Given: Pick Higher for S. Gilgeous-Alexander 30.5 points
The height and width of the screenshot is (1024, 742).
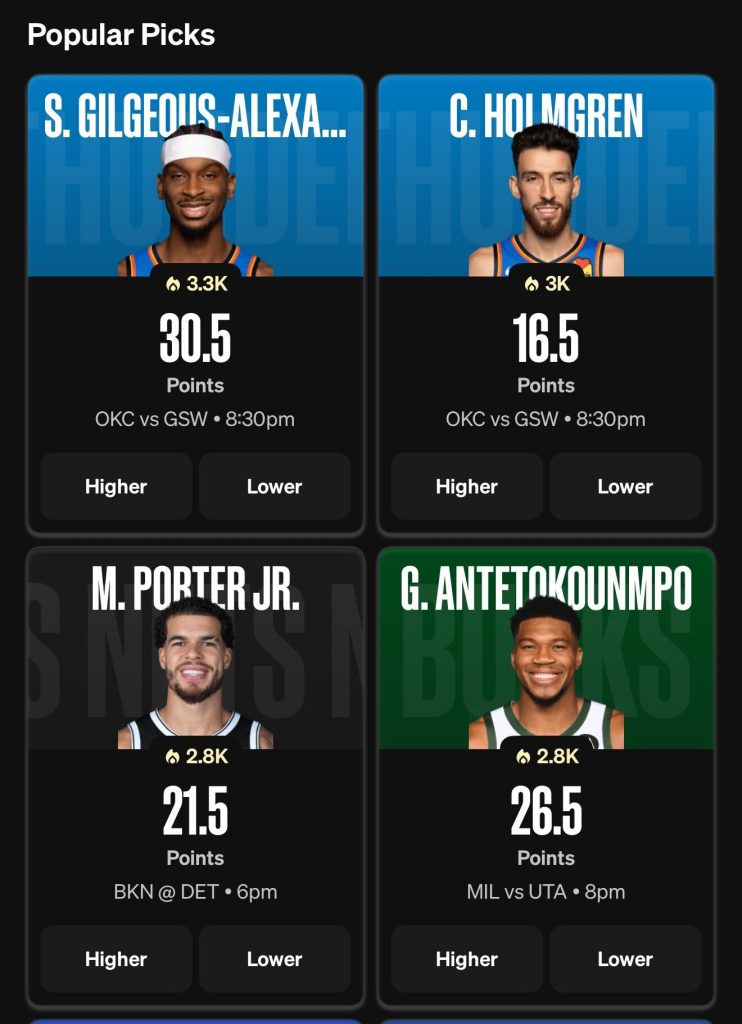Looking at the screenshot, I should point(116,486).
